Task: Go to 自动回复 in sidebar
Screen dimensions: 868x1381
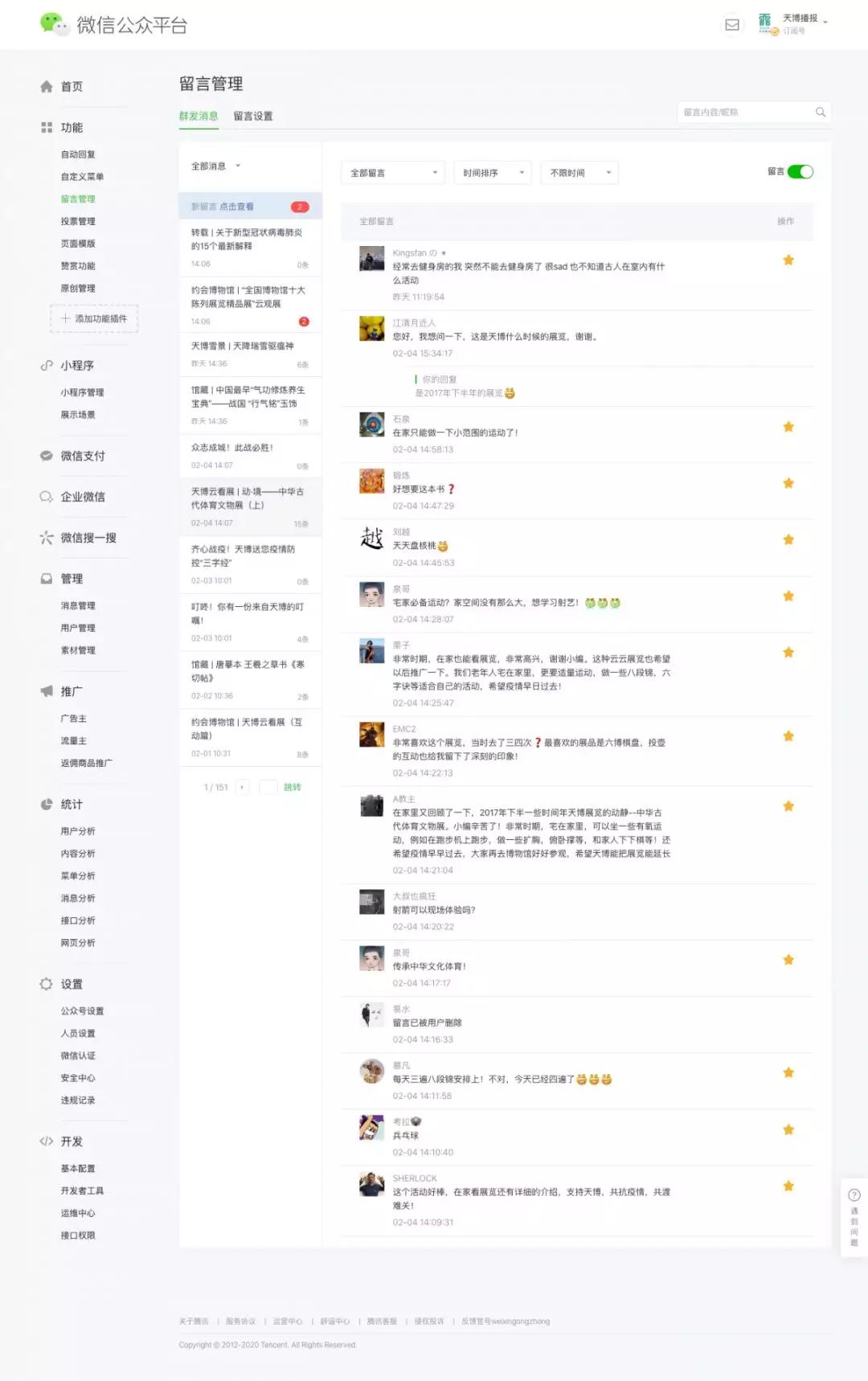Action: point(78,154)
